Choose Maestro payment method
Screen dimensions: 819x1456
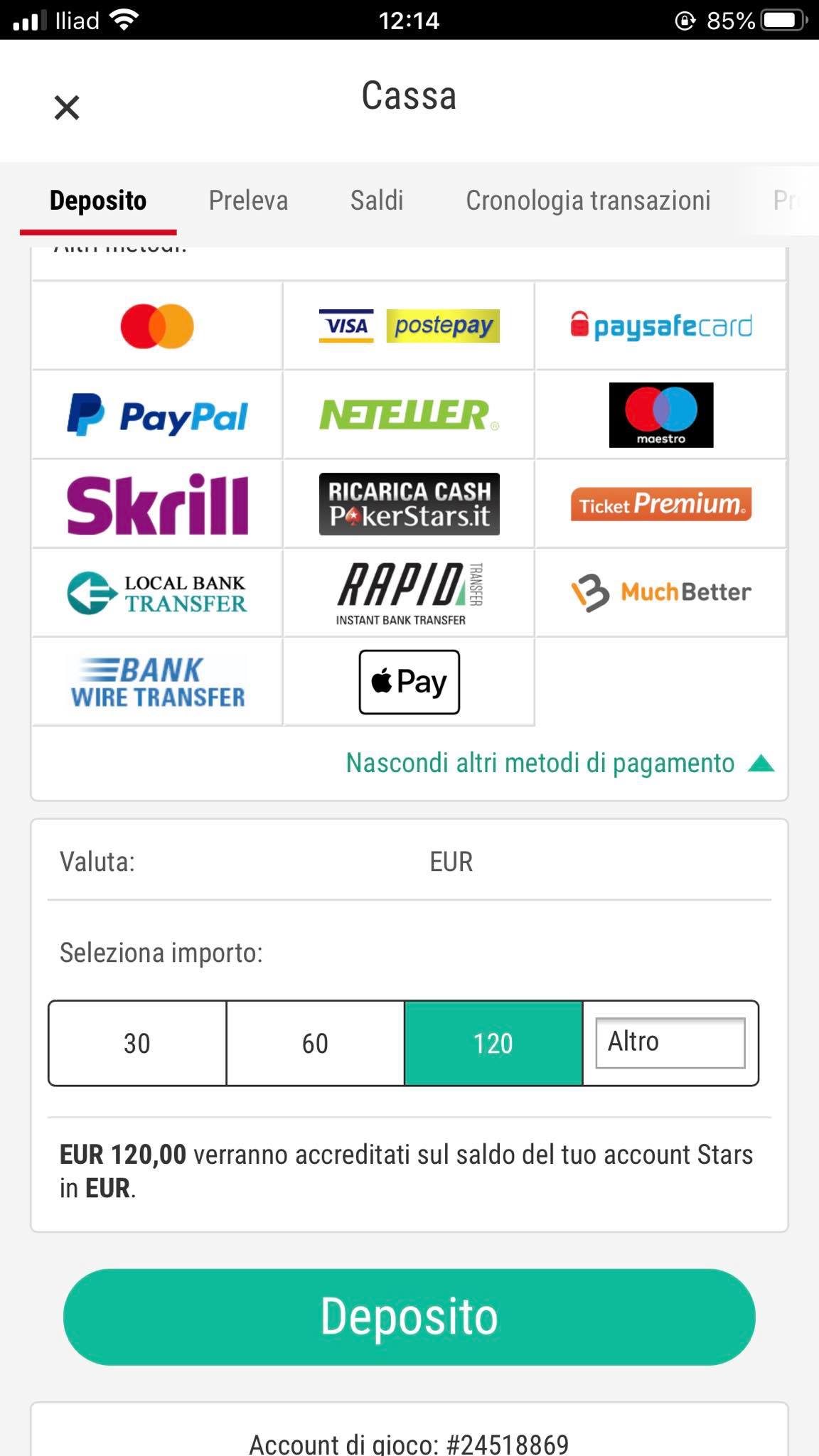coord(660,415)
